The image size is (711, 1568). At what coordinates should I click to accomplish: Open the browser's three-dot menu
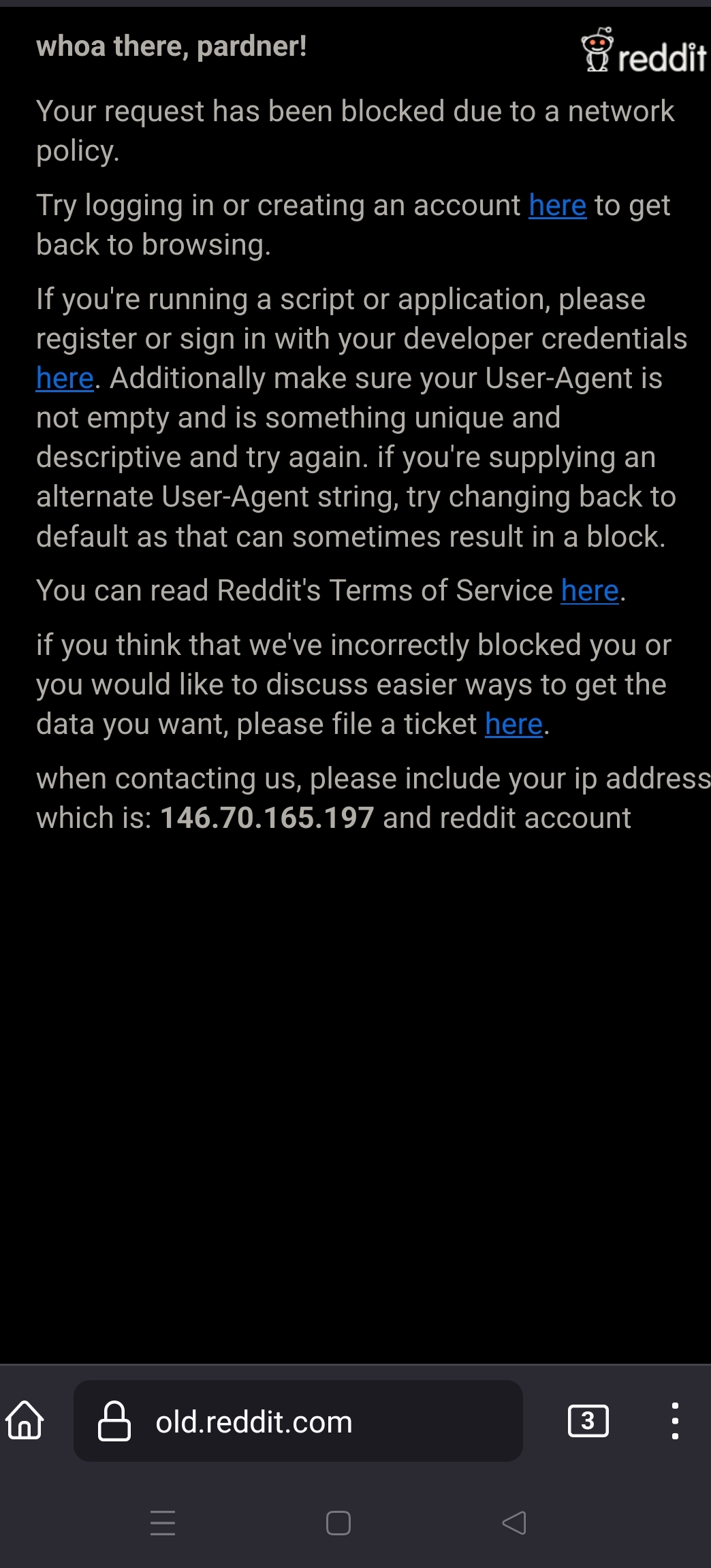coord(675,1421)
